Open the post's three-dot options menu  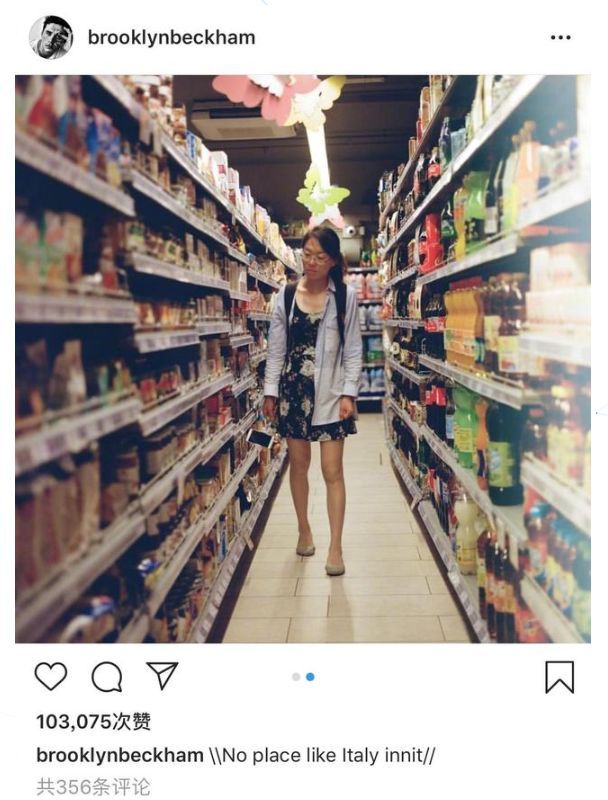pos(560,38)
